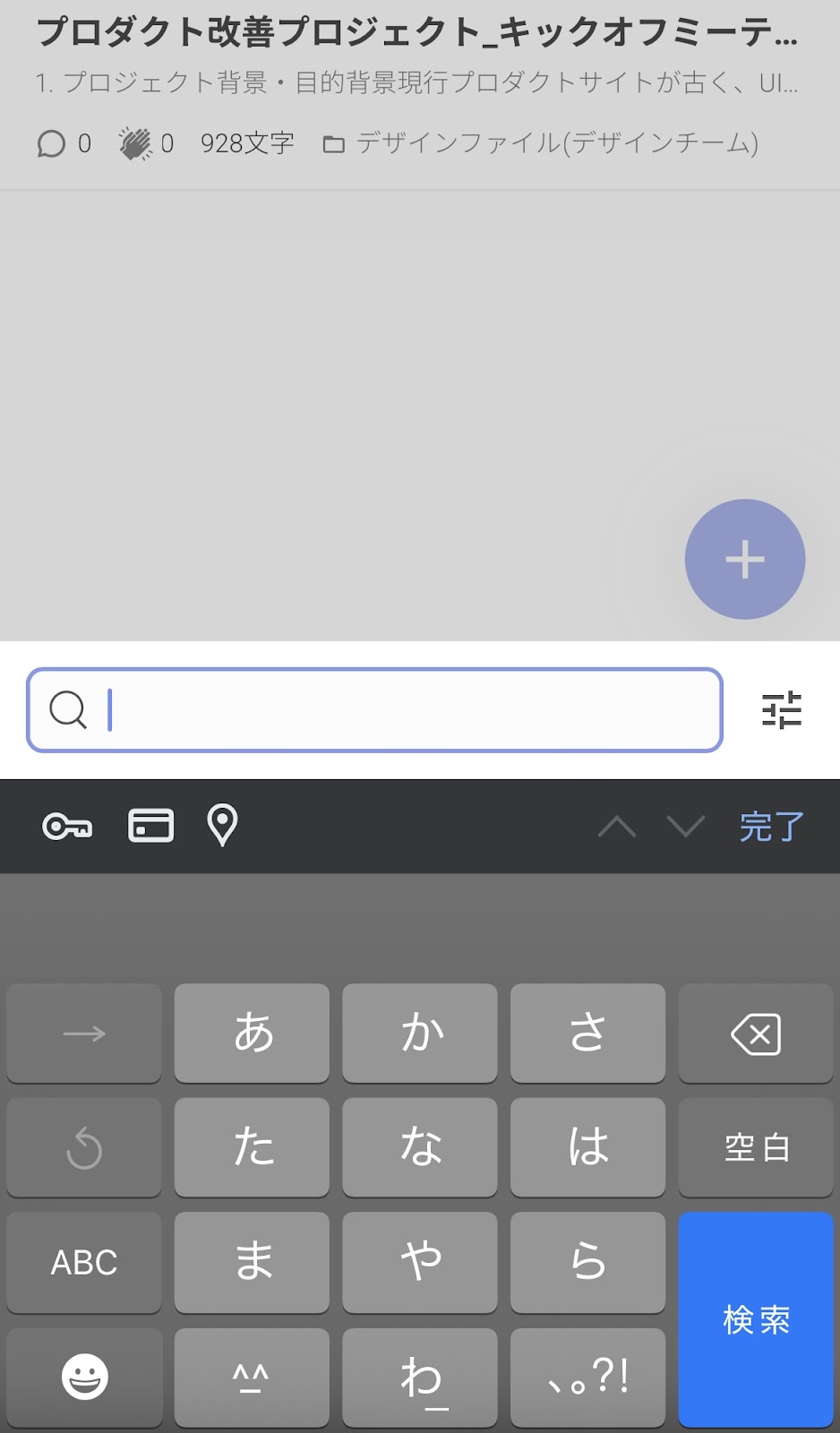This screenshot has height=1433, width=840.
Task: Open the emoji keyboard
Action: 84,1377
